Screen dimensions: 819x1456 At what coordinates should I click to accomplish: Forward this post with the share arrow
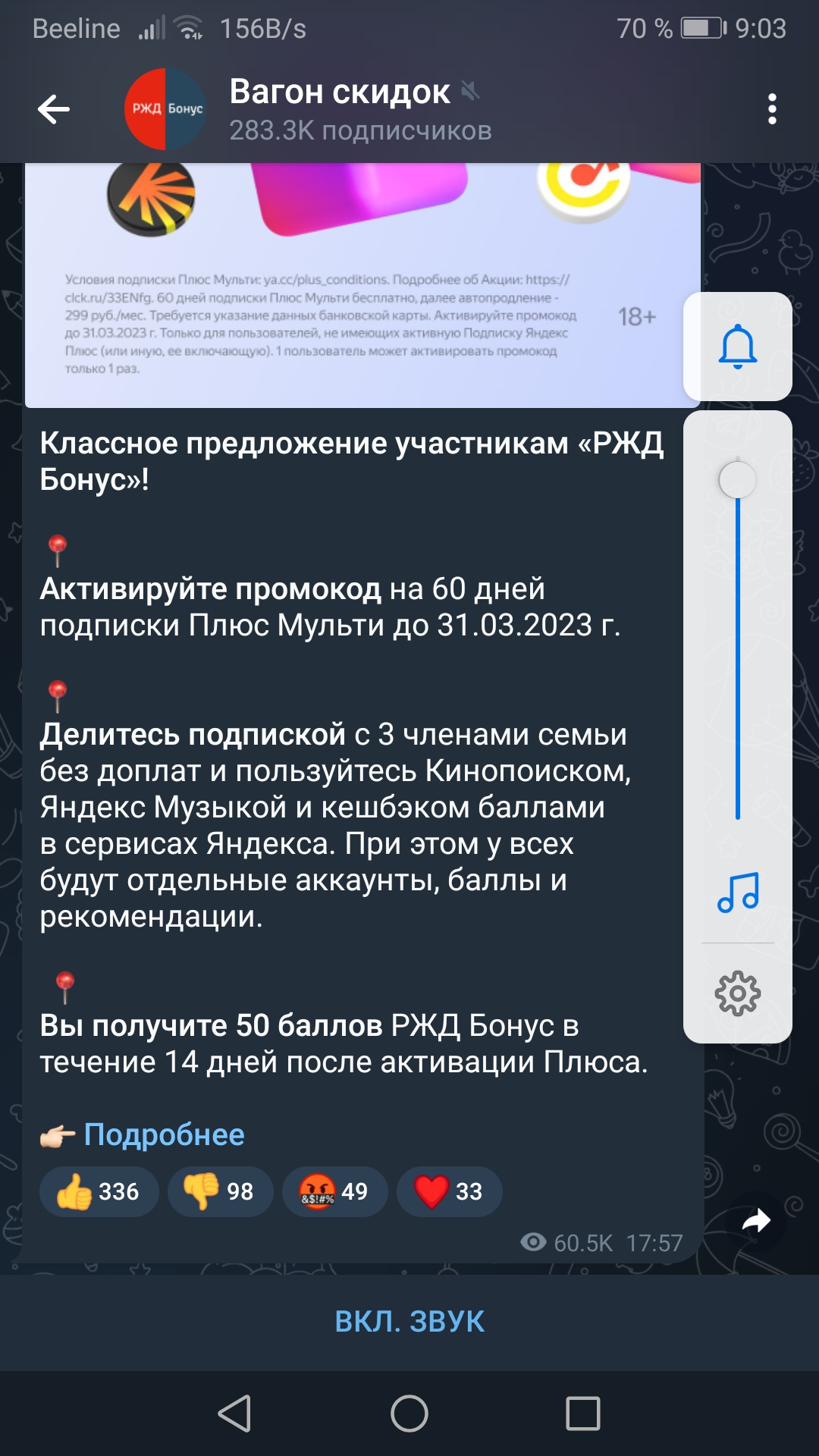pos(755,1220)
